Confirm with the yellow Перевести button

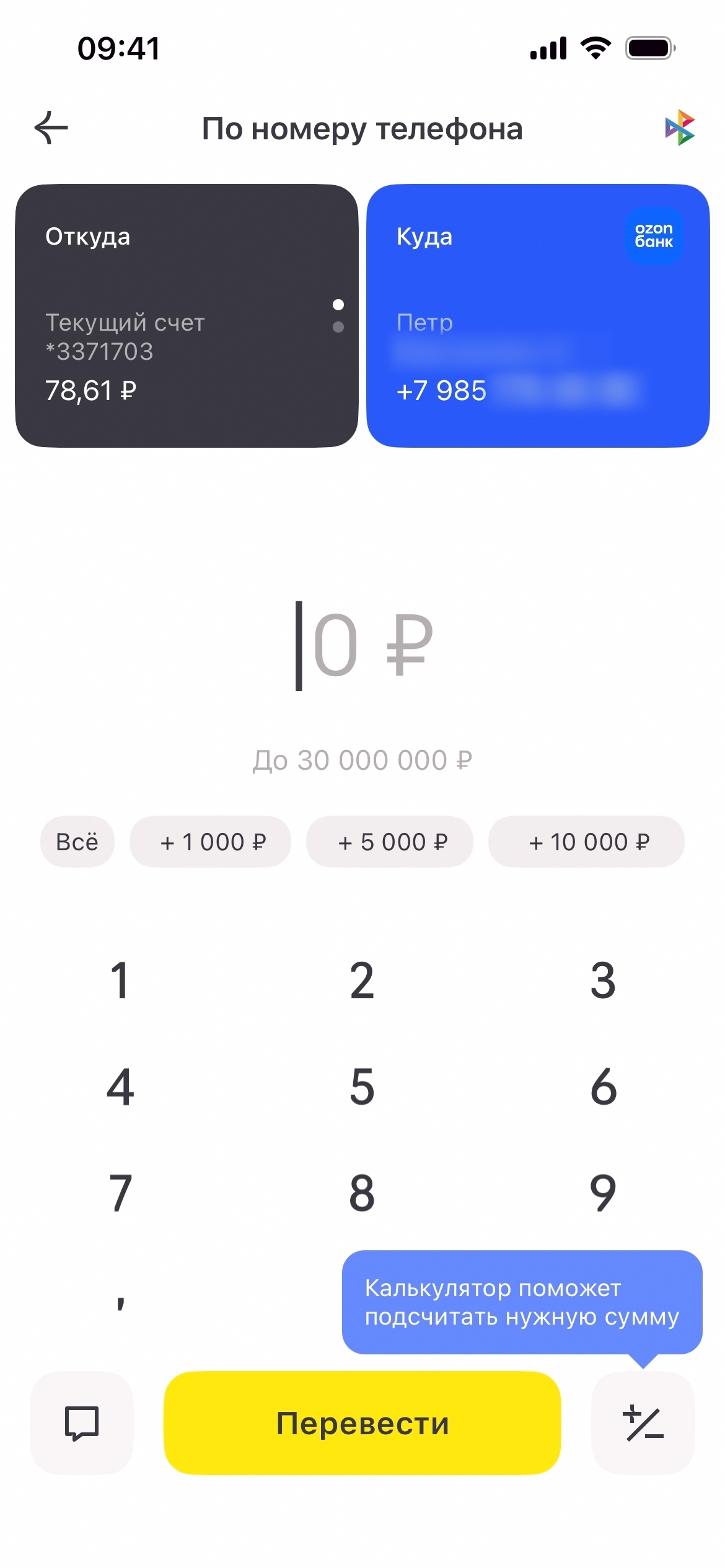[362, 1423]
